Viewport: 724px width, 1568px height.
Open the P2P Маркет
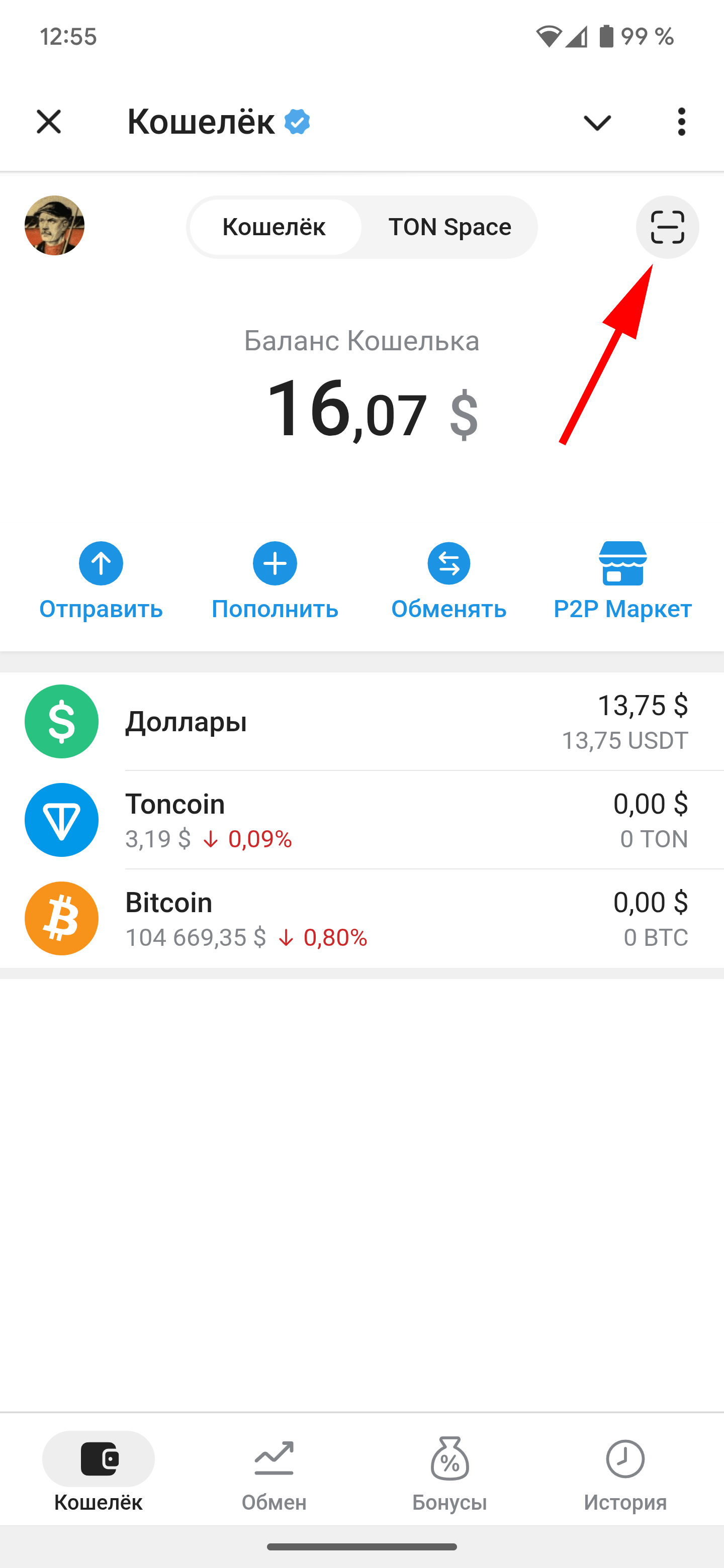click(622, 580)
